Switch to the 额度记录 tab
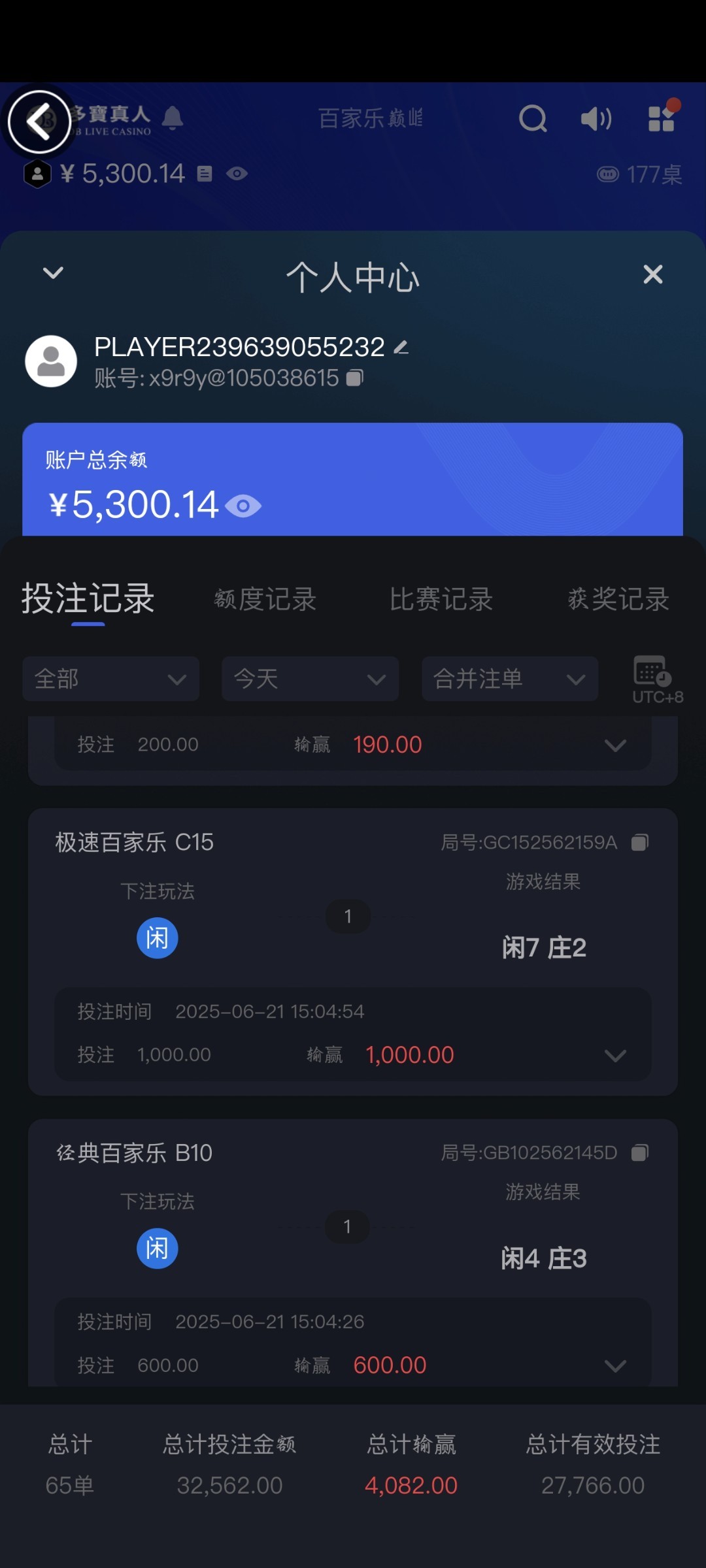The height and width of the screenshot is (1568, 706). (x=265, y=599)
